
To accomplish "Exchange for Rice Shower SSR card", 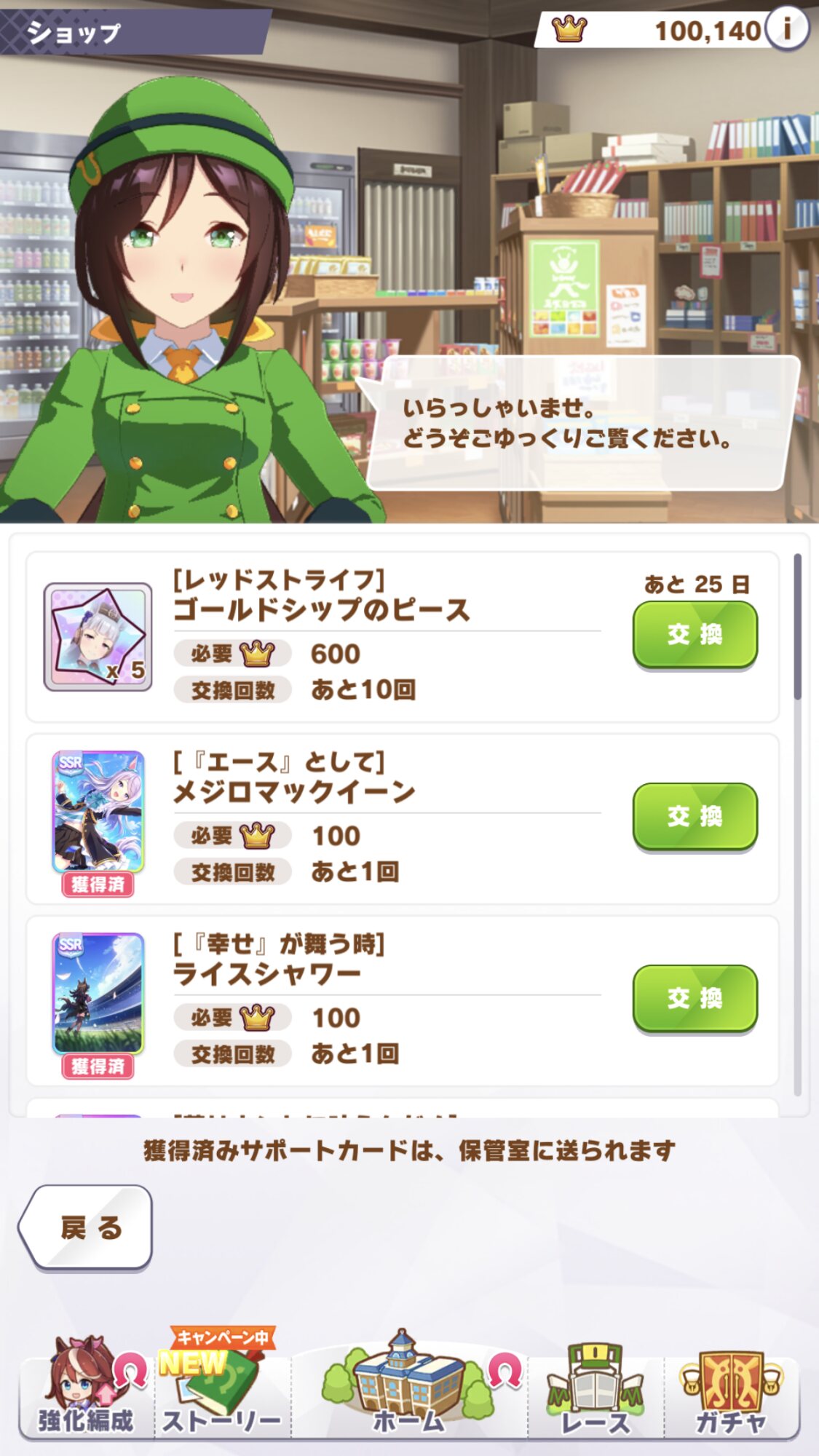I will click(x=695, y=998).
